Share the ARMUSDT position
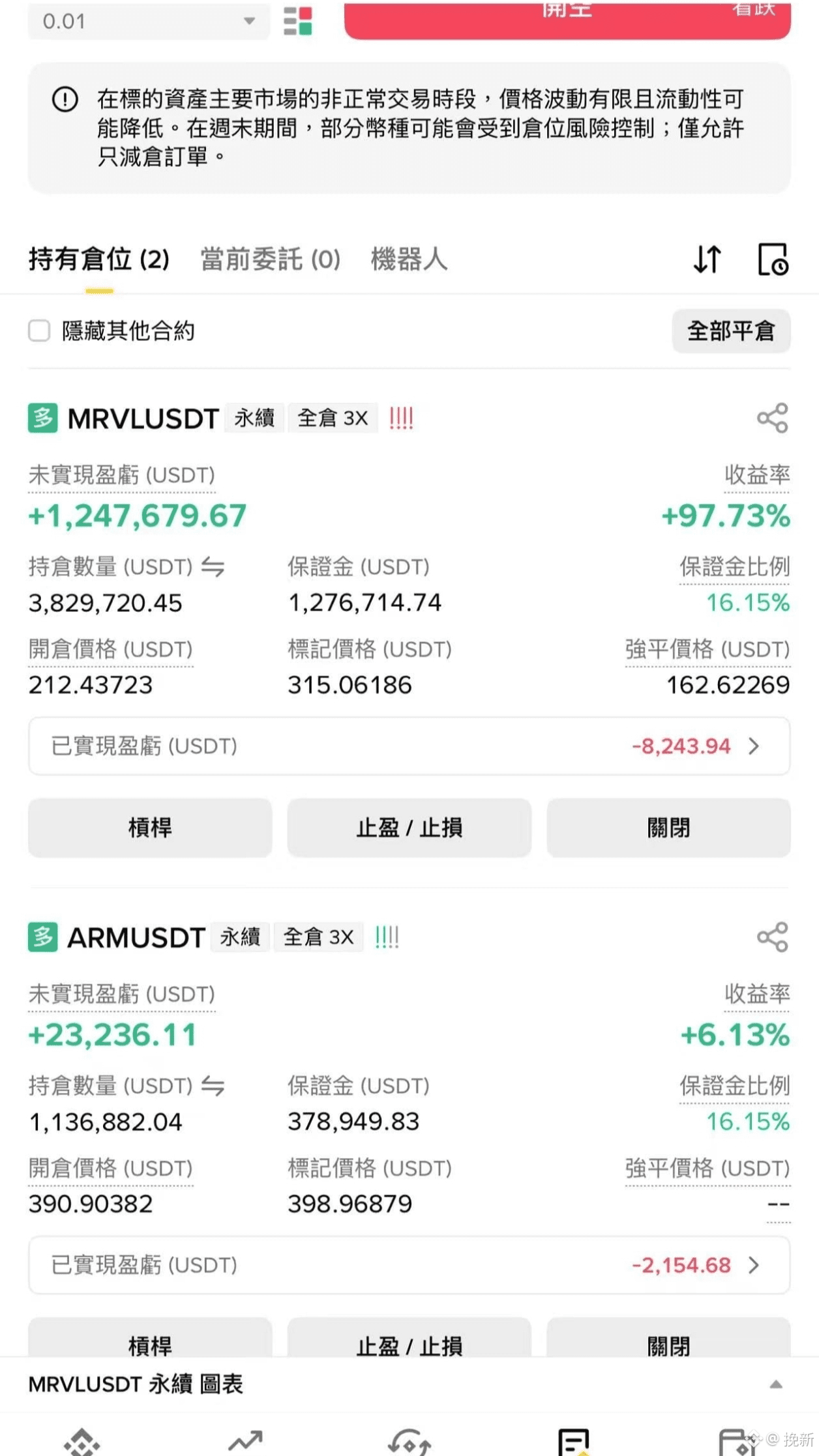Image resolution: width=819 pixels, height=1456 pixels. point(773,937)
